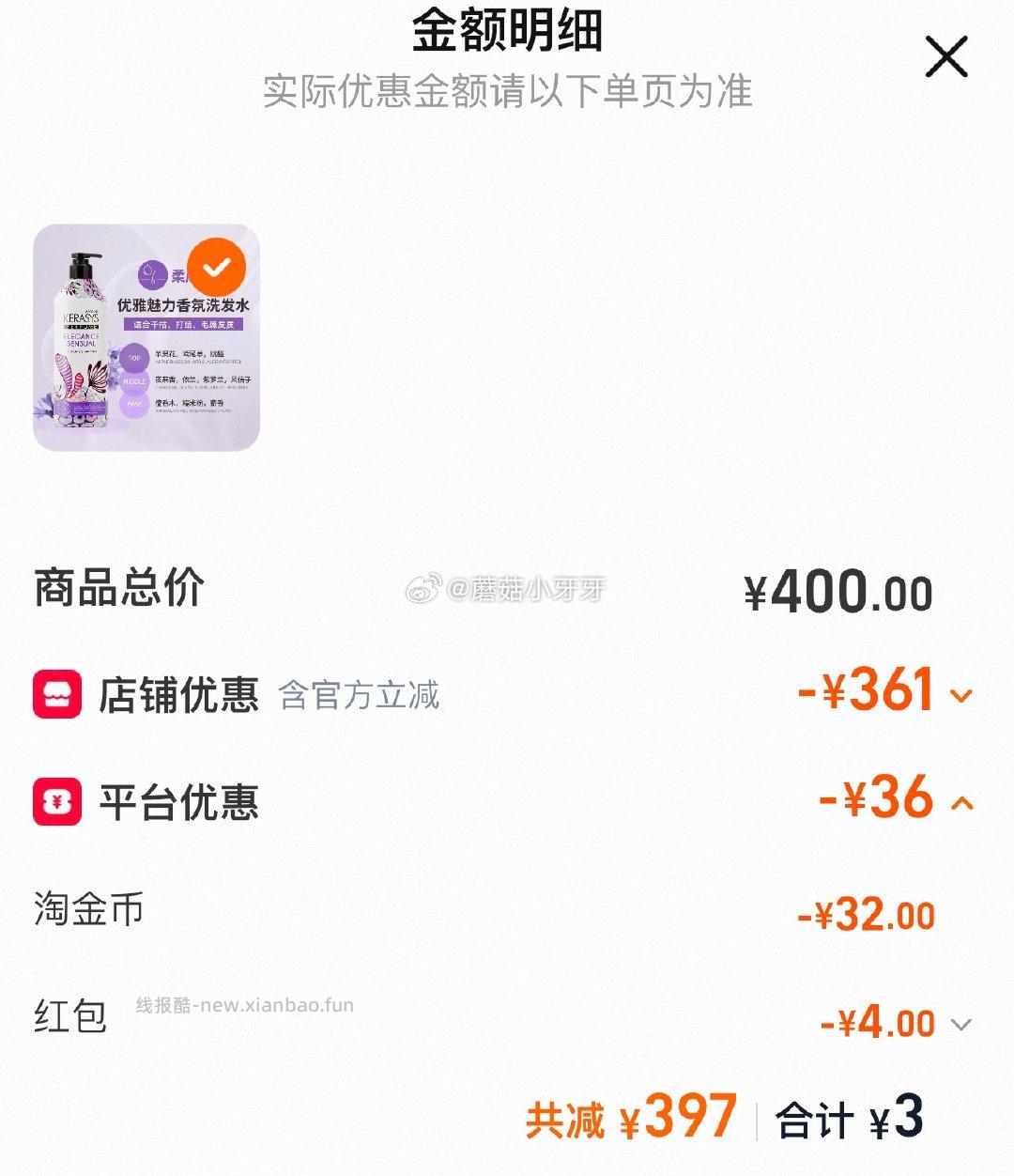The height and width of the screenshot is (1176, 1014).
Task: Click the red platform coupon icon beside 平台优惠
Action: pos(55,801)
